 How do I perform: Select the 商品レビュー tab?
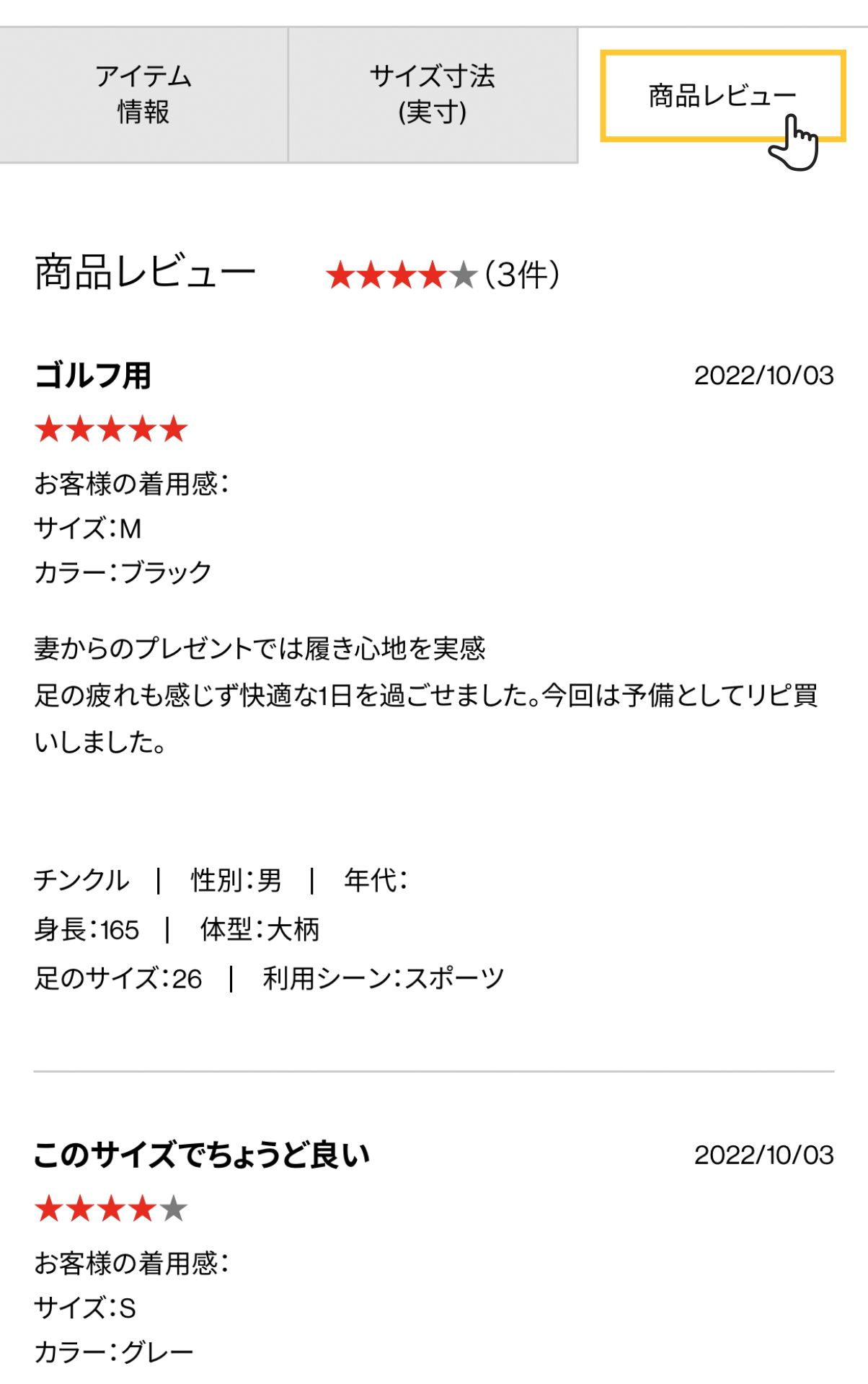pyautogui.click(x=722, y=95)
